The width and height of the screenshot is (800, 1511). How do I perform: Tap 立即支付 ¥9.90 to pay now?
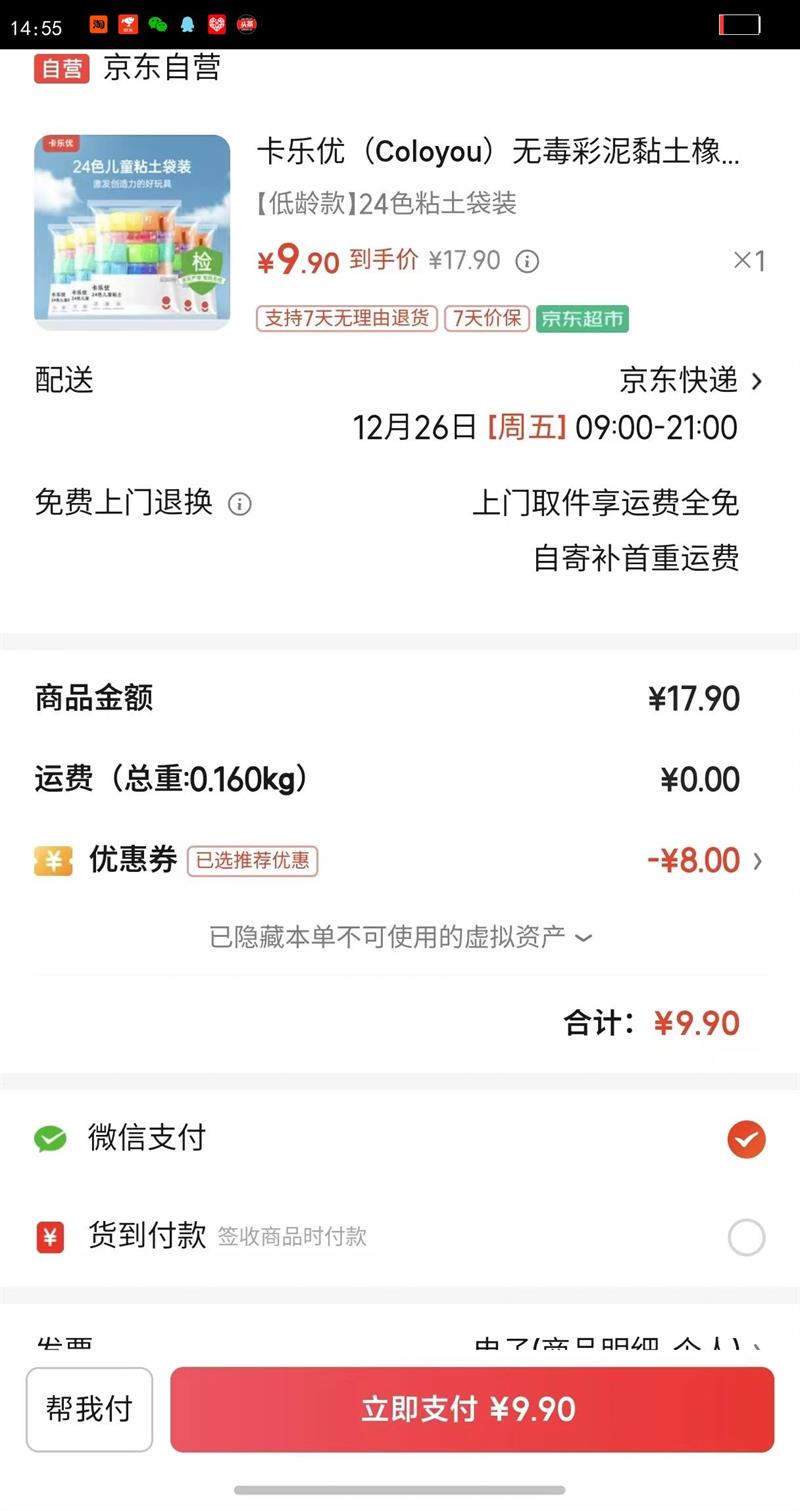point(472,1409)
